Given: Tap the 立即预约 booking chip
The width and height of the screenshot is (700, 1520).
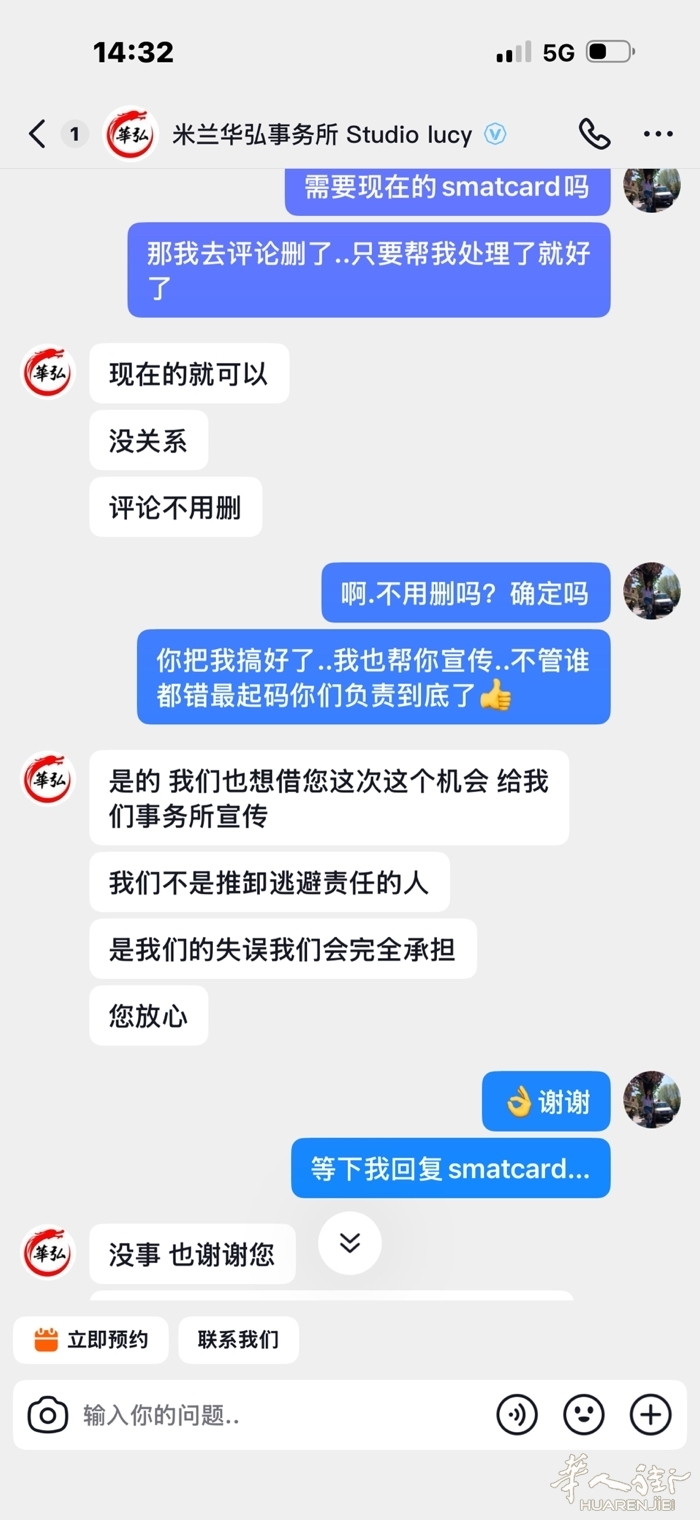Looking at the screenshot, I should pos(91,1340).
